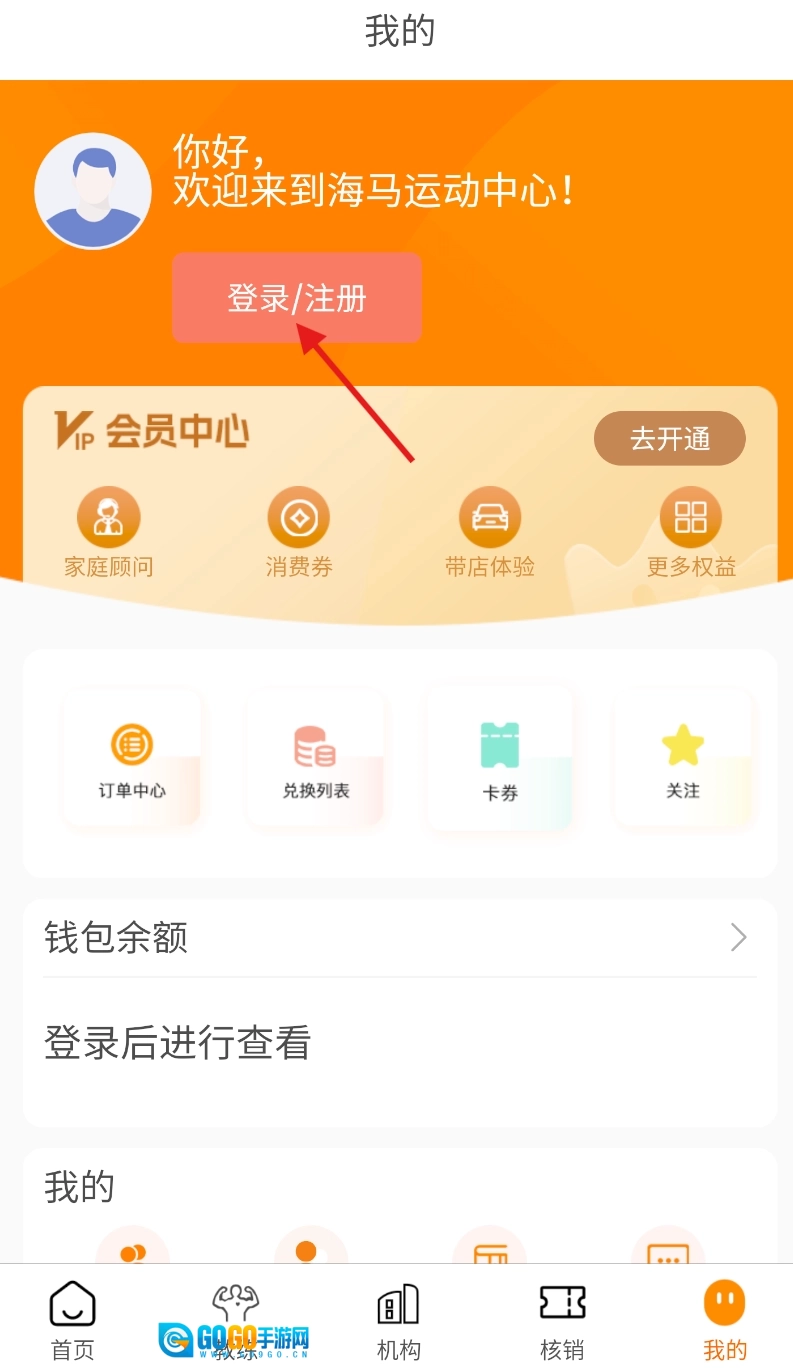
Task: Tap 去开通 to activate VIP membership
Action: (669, 438)
